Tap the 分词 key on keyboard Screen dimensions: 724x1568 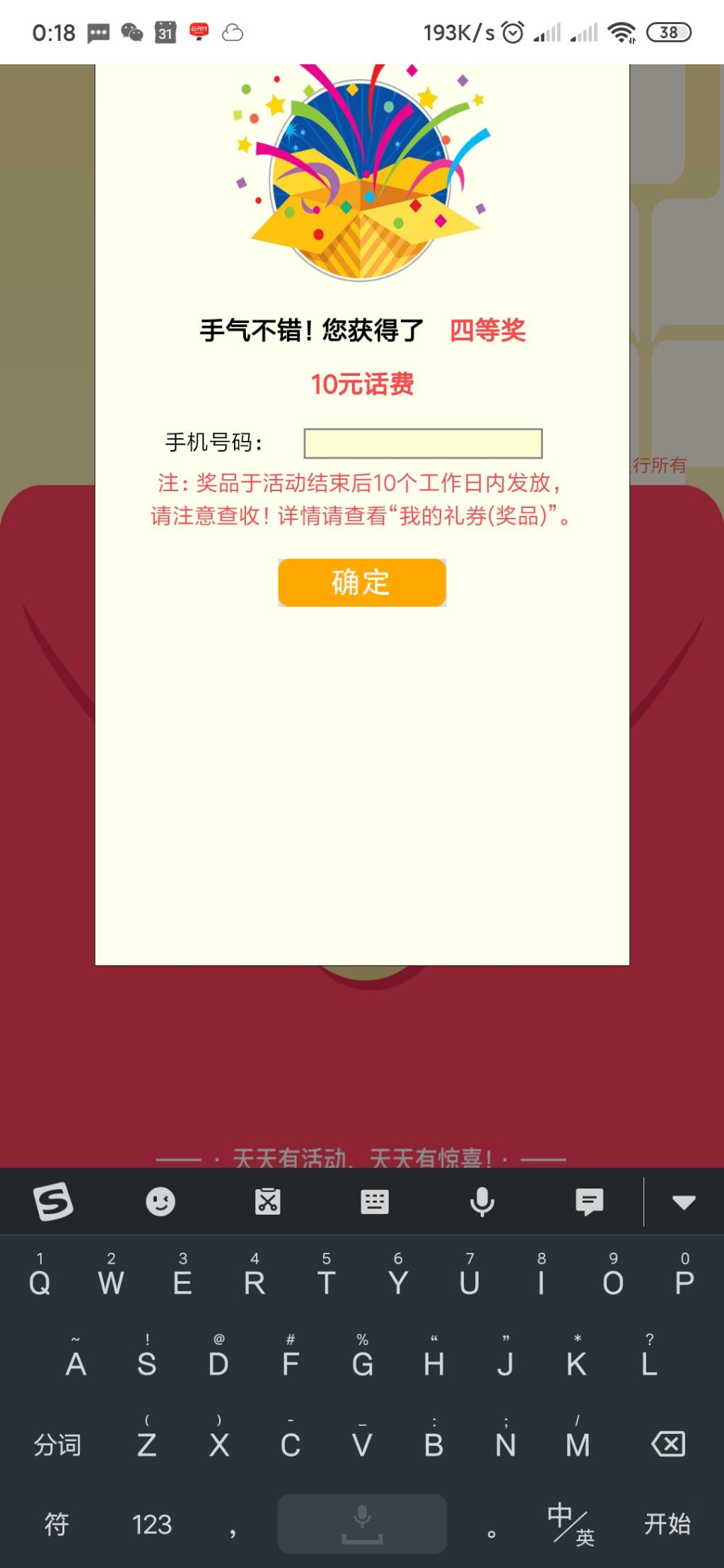pyautogui.click(x=57, y=1445)
